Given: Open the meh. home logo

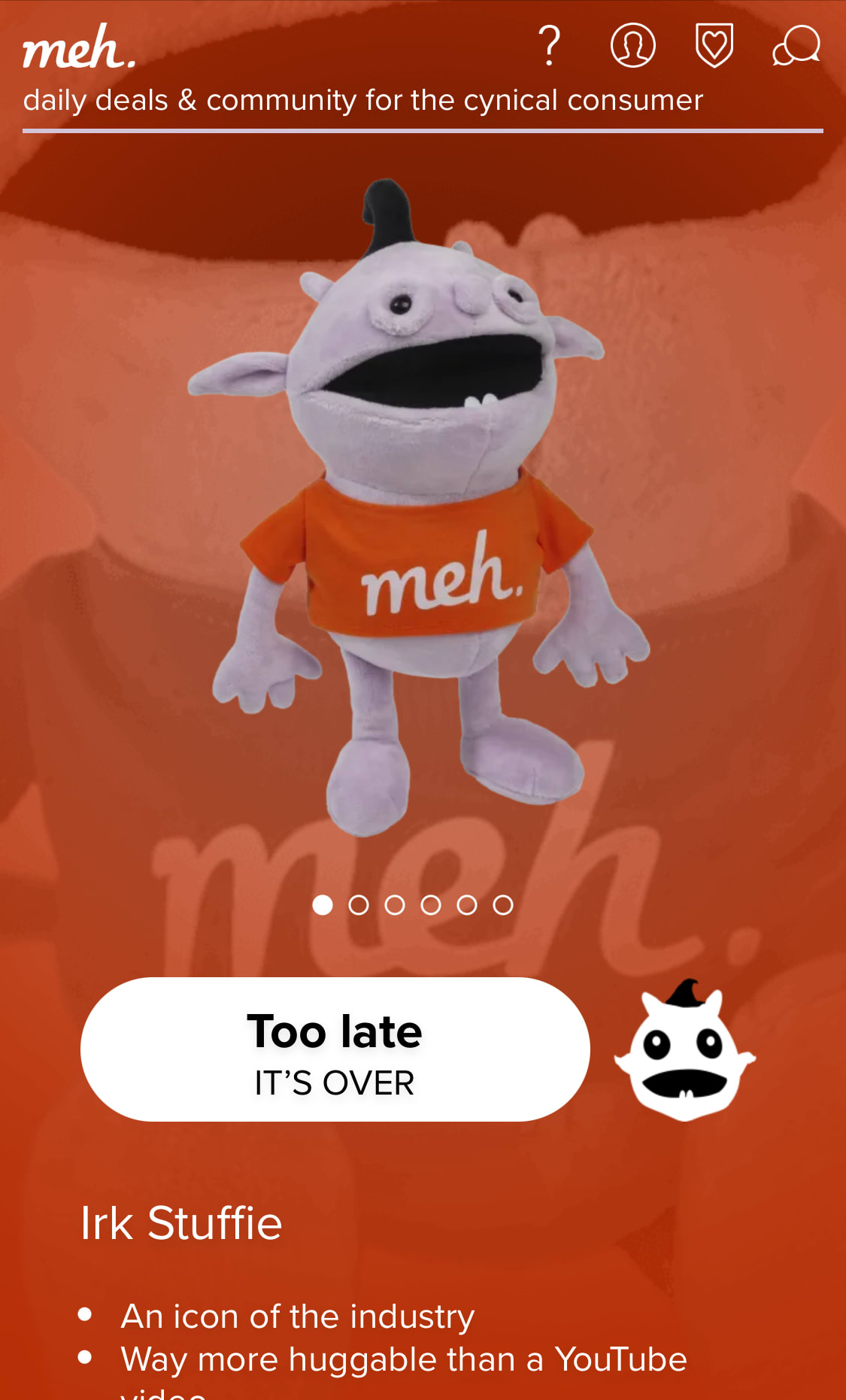Looking at the screenshot, I should coord(79,47).
